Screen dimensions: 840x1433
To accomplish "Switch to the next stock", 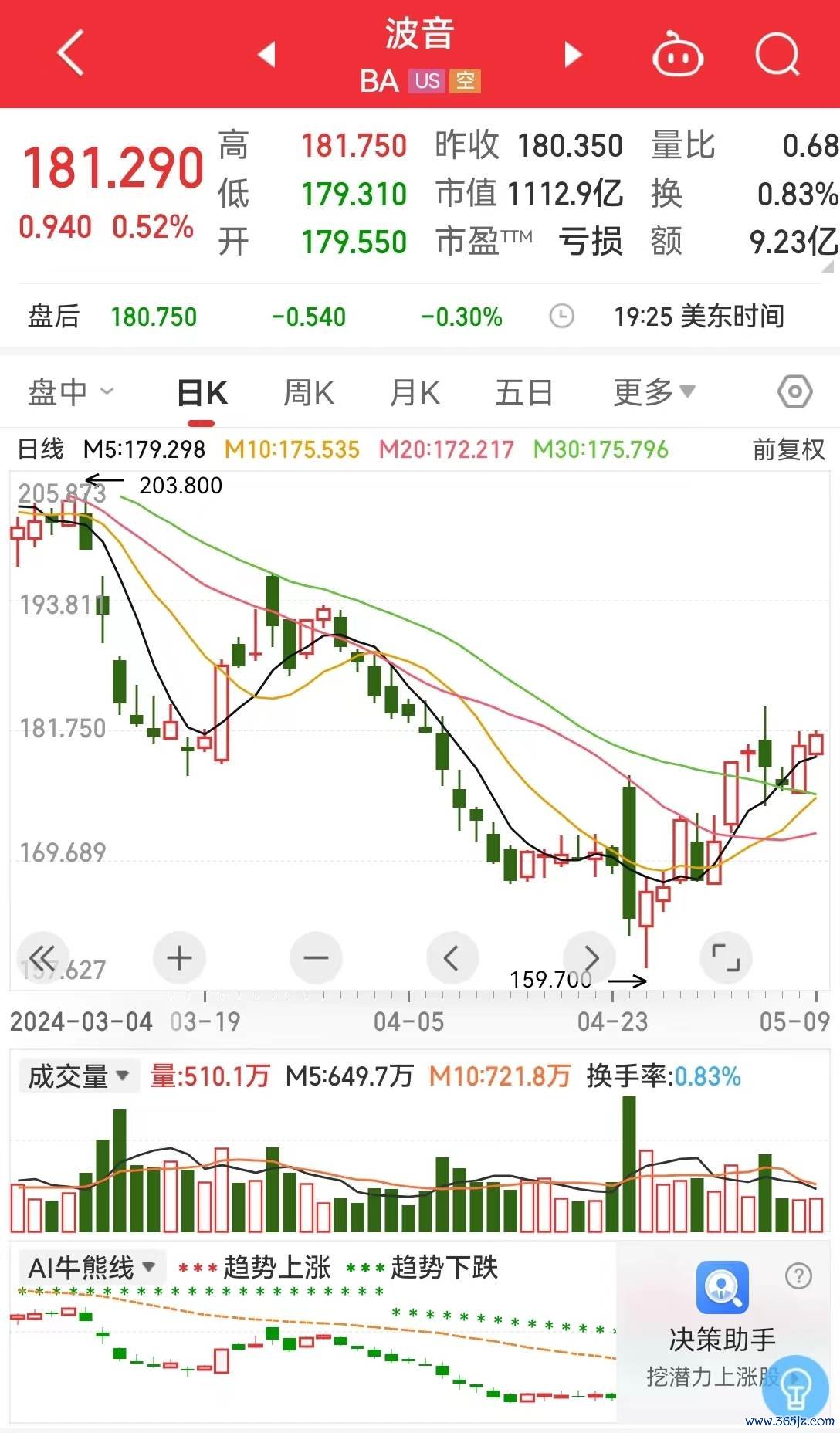I will pos(572,55).
